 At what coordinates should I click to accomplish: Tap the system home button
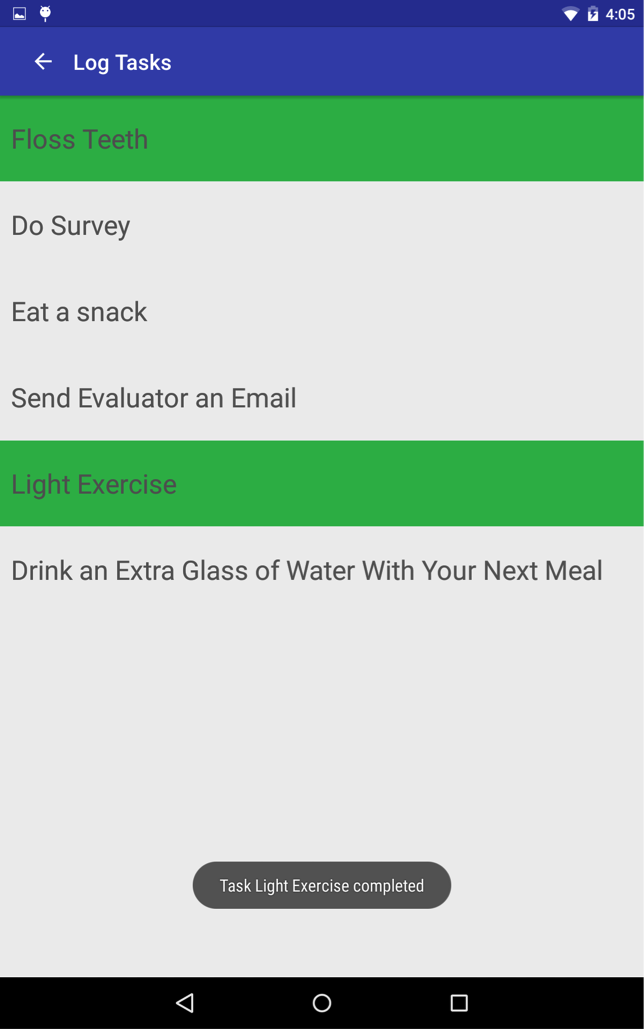pos(322,1002)
